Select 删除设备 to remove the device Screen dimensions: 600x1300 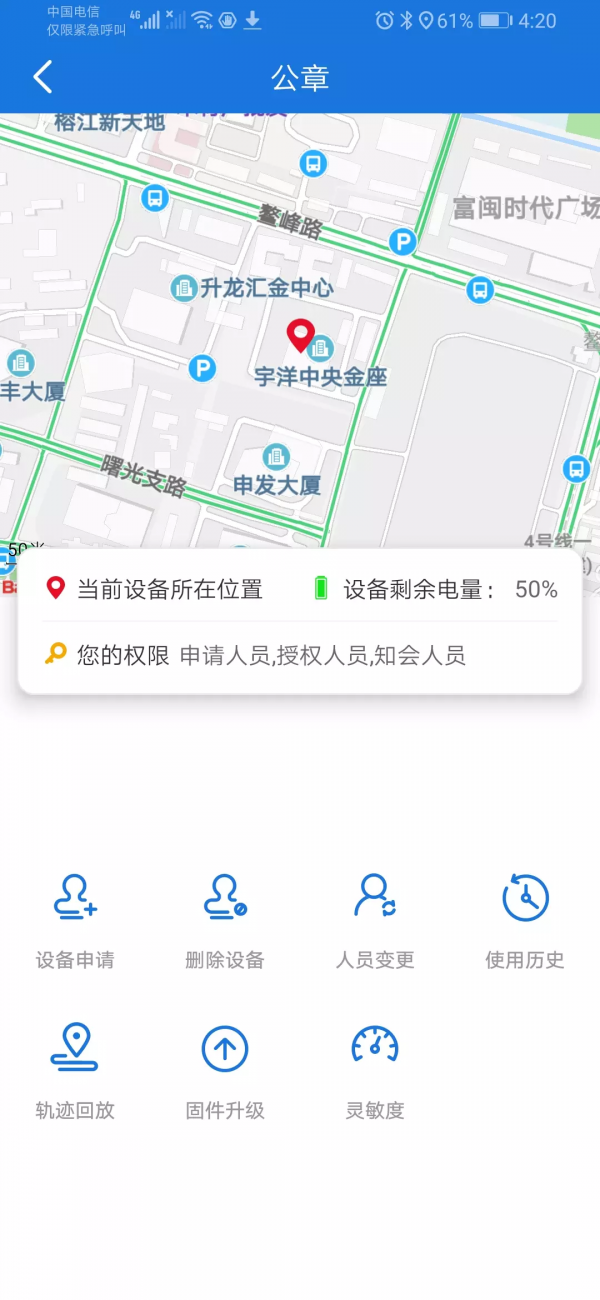click(x=225, y=920)
